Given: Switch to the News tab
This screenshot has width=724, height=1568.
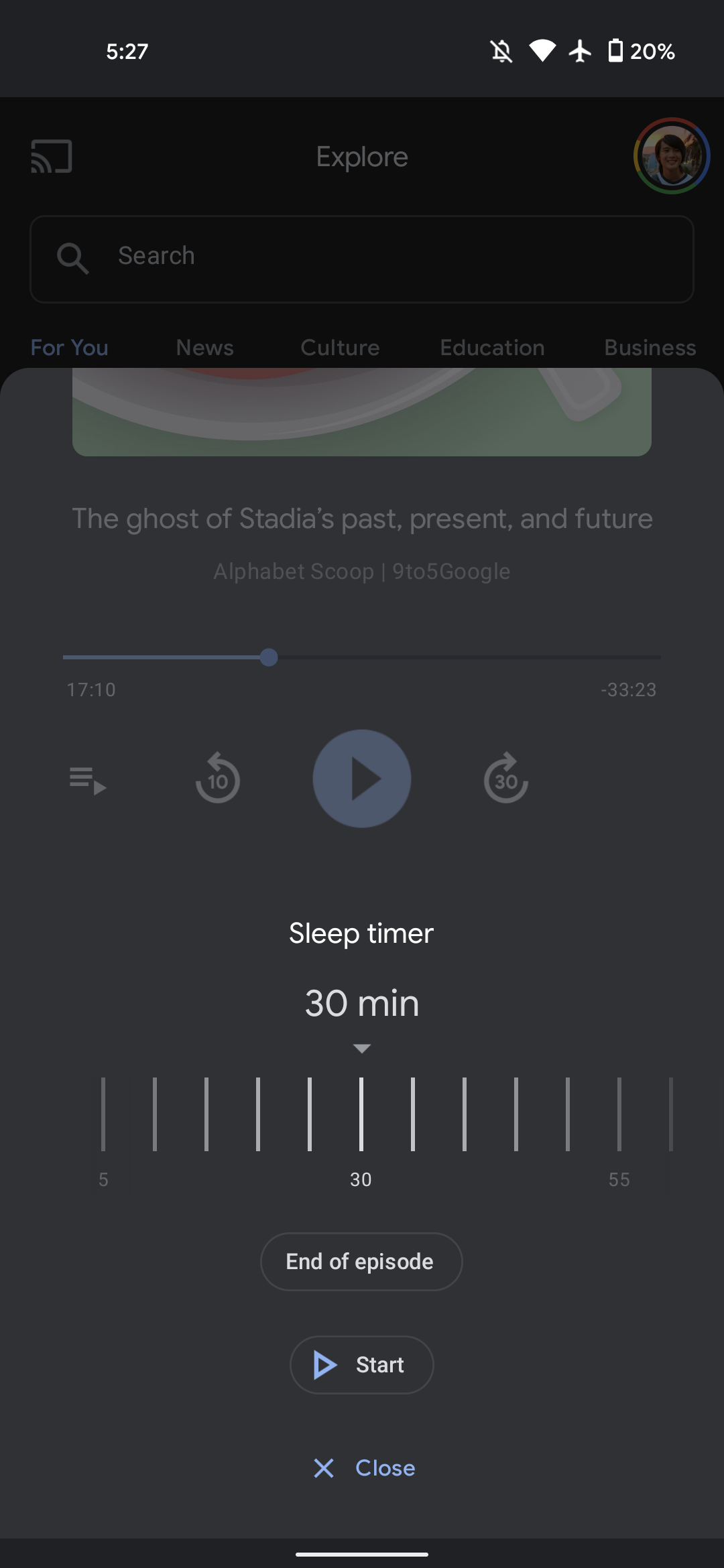Looking at the screenshot, I should 204,348.
